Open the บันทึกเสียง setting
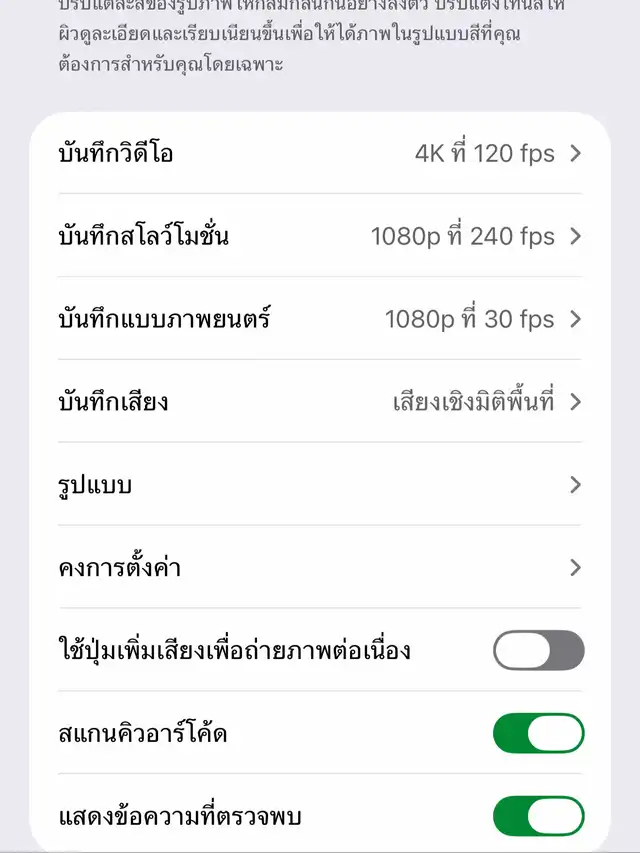The width and height of the screenshot is (640, 853). (320, 402)
